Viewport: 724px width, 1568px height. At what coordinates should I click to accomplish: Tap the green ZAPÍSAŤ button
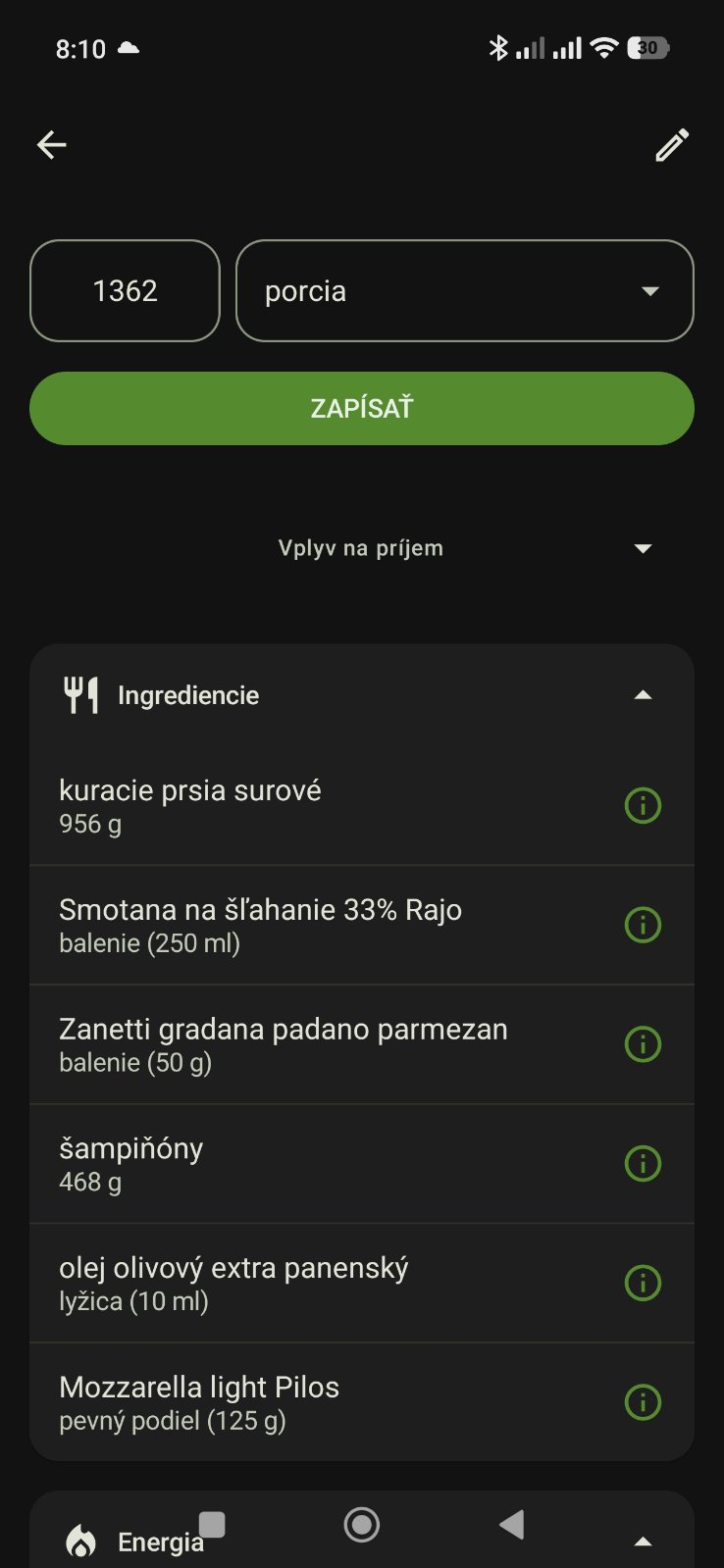point(362,408)
